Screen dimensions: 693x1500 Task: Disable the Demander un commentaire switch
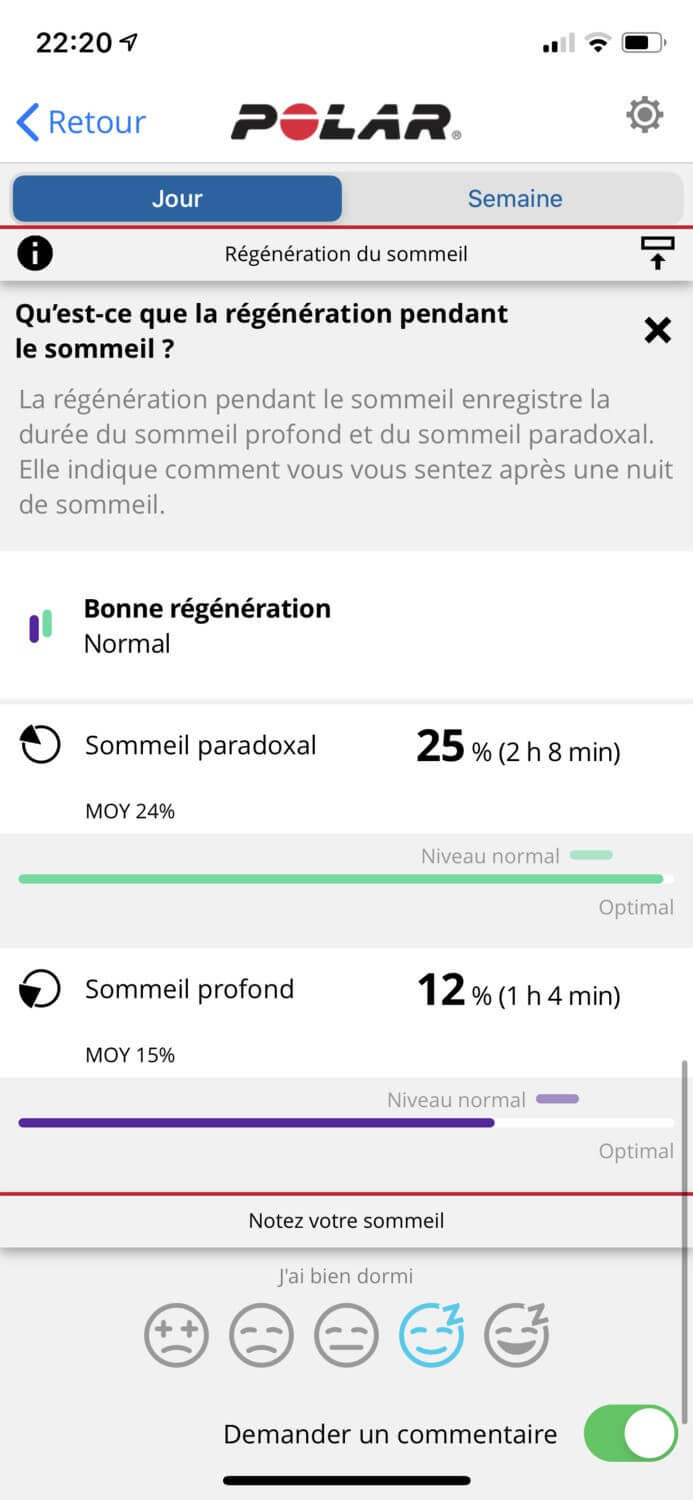[x=631, y=1434]
